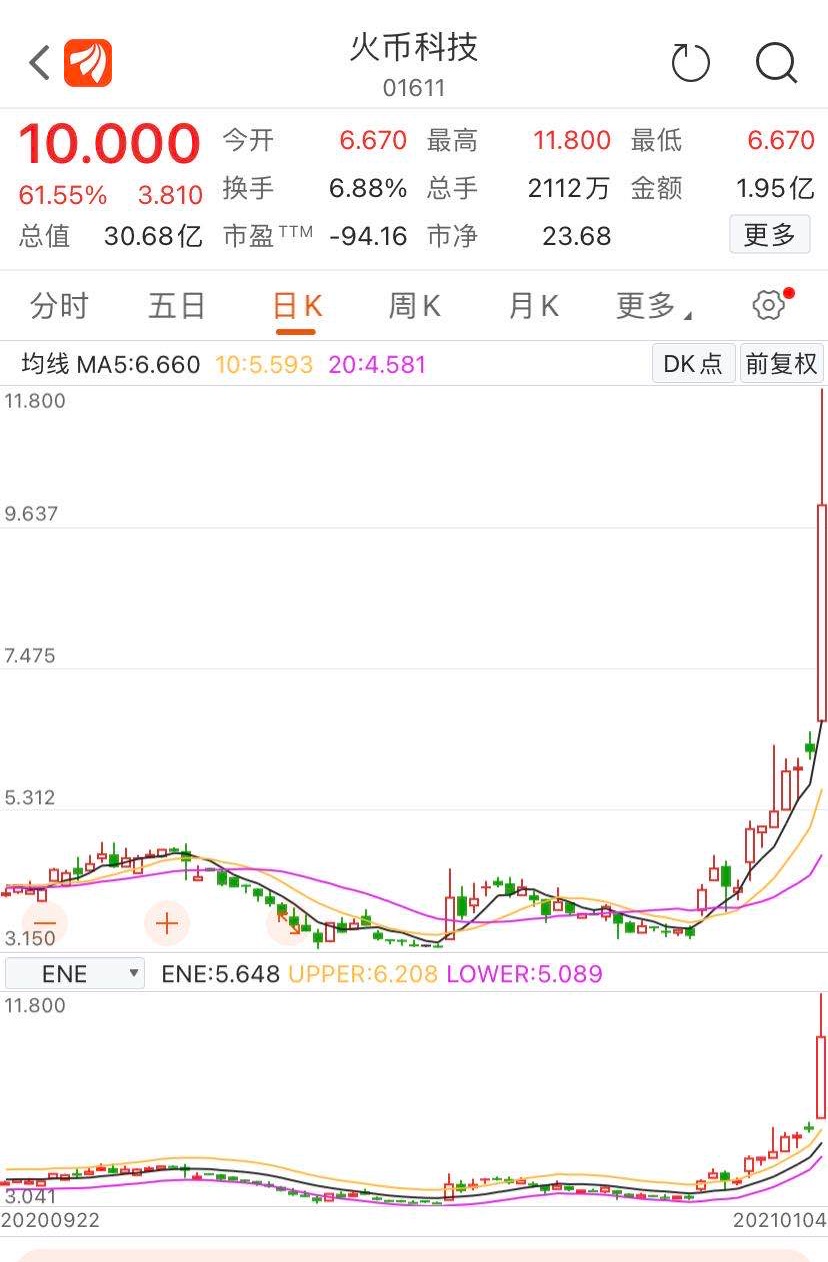Image resolution: width=828 pixels, height=1262 pixels.
Task: Refresh the stock quote
Action: tap(690, 63)
